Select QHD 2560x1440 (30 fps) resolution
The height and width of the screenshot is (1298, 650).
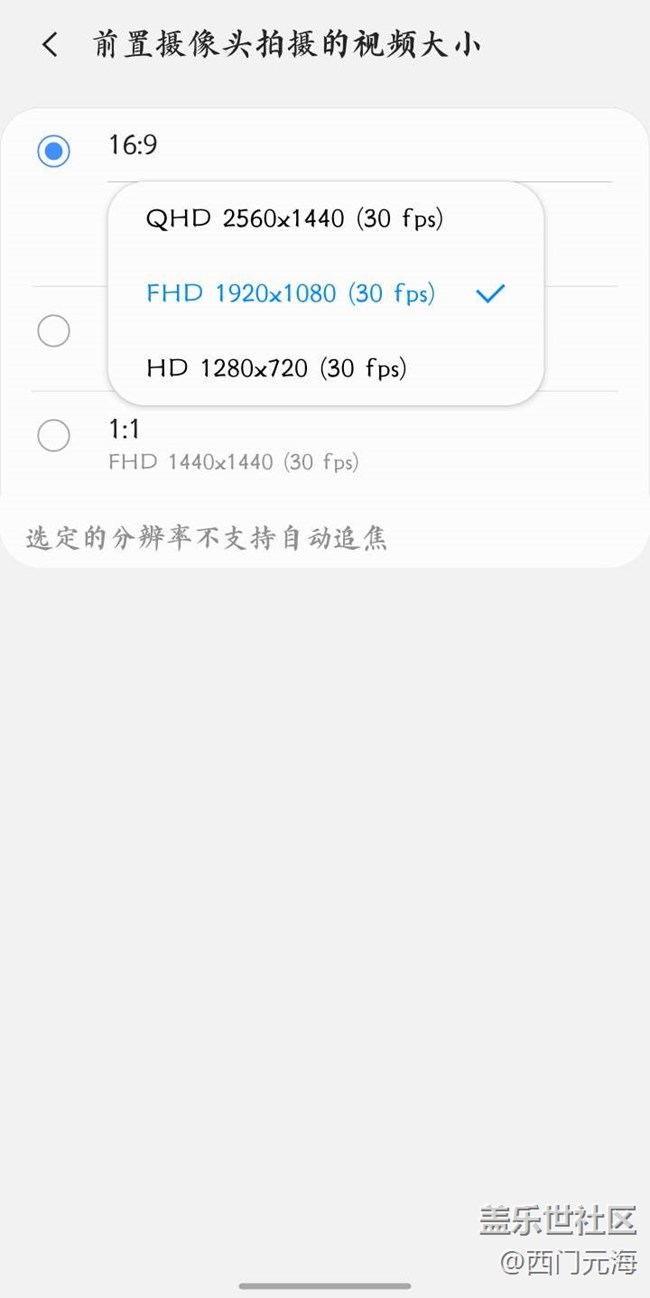pos(325,219)
